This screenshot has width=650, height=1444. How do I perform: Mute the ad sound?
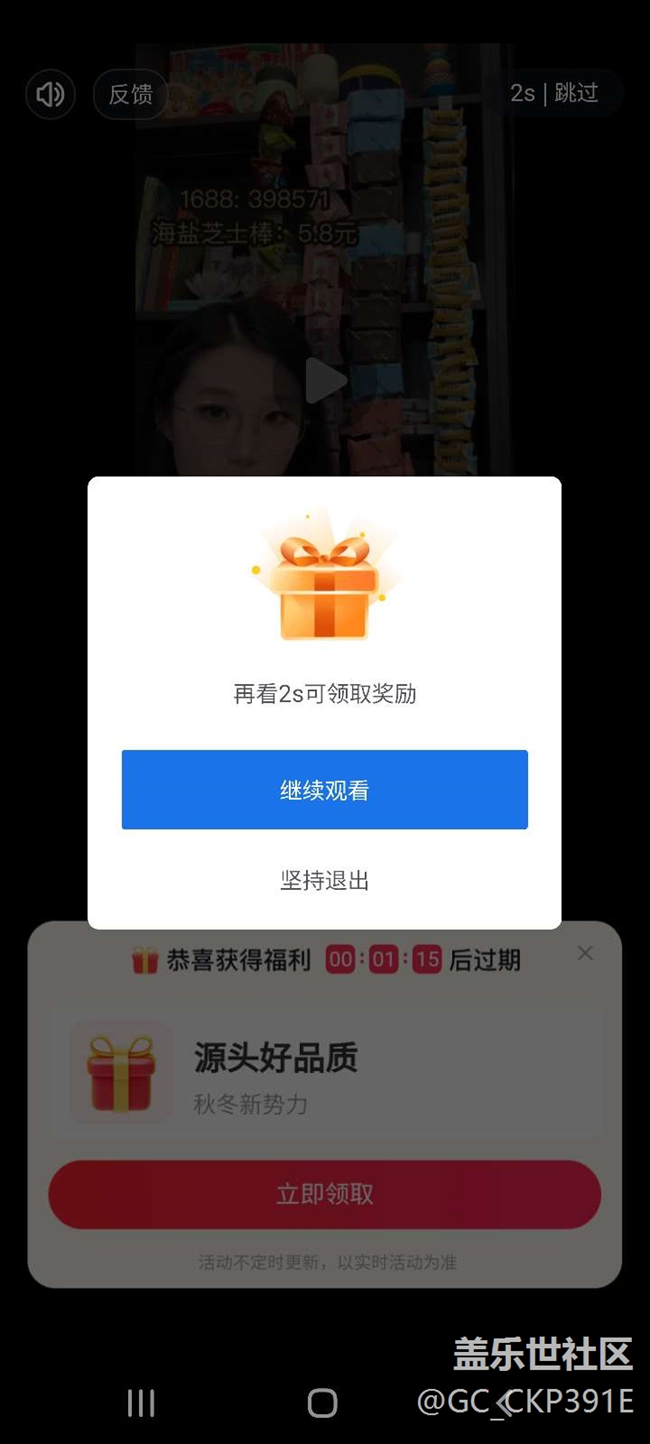coord(50,94)
